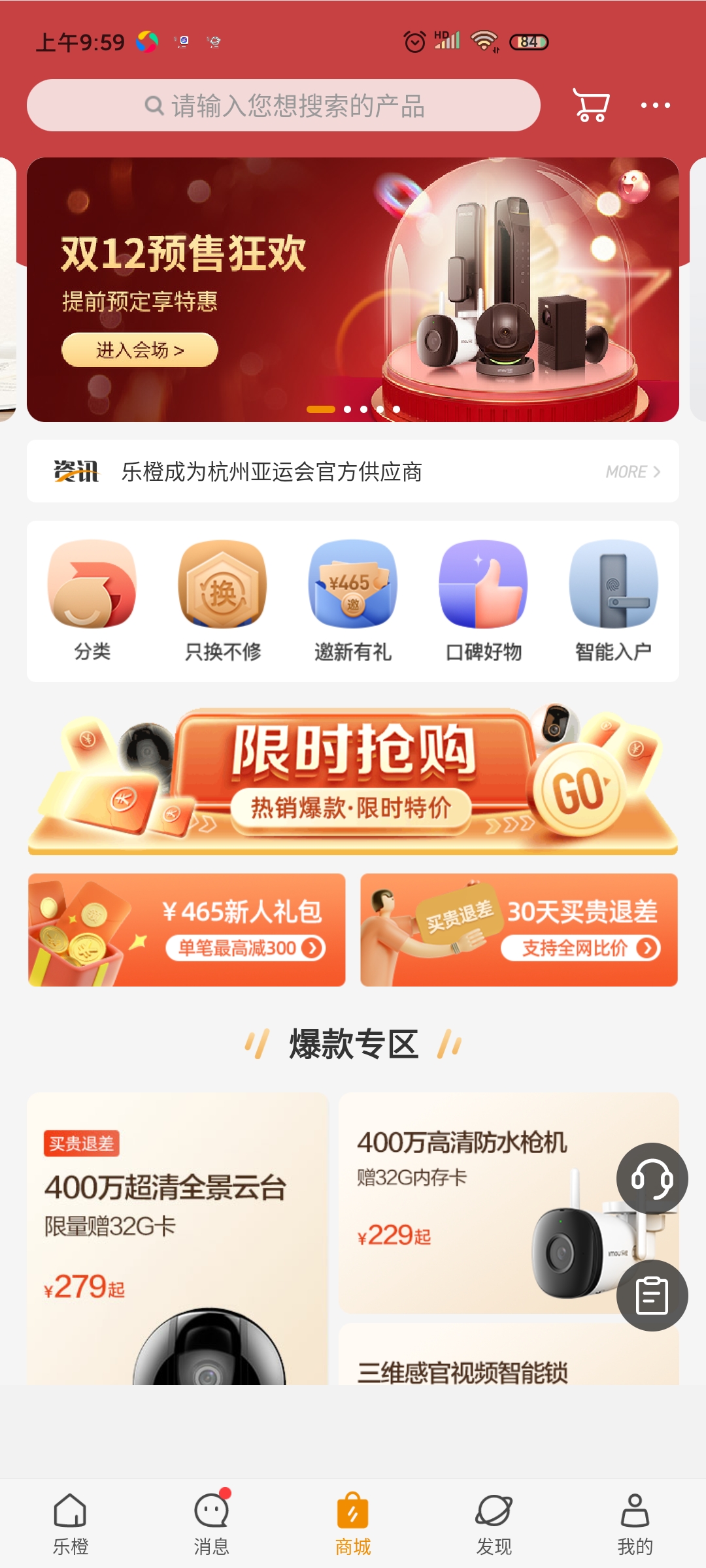The width and height of the screenshot is (706, 1568).
Task: Open the product search box
Action: (284, 105)
